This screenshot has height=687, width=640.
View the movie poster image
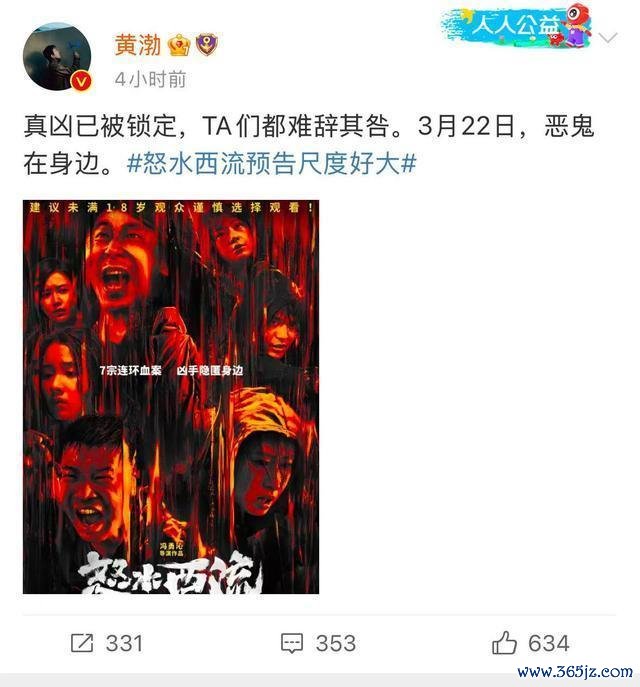[x=171, y=397]
